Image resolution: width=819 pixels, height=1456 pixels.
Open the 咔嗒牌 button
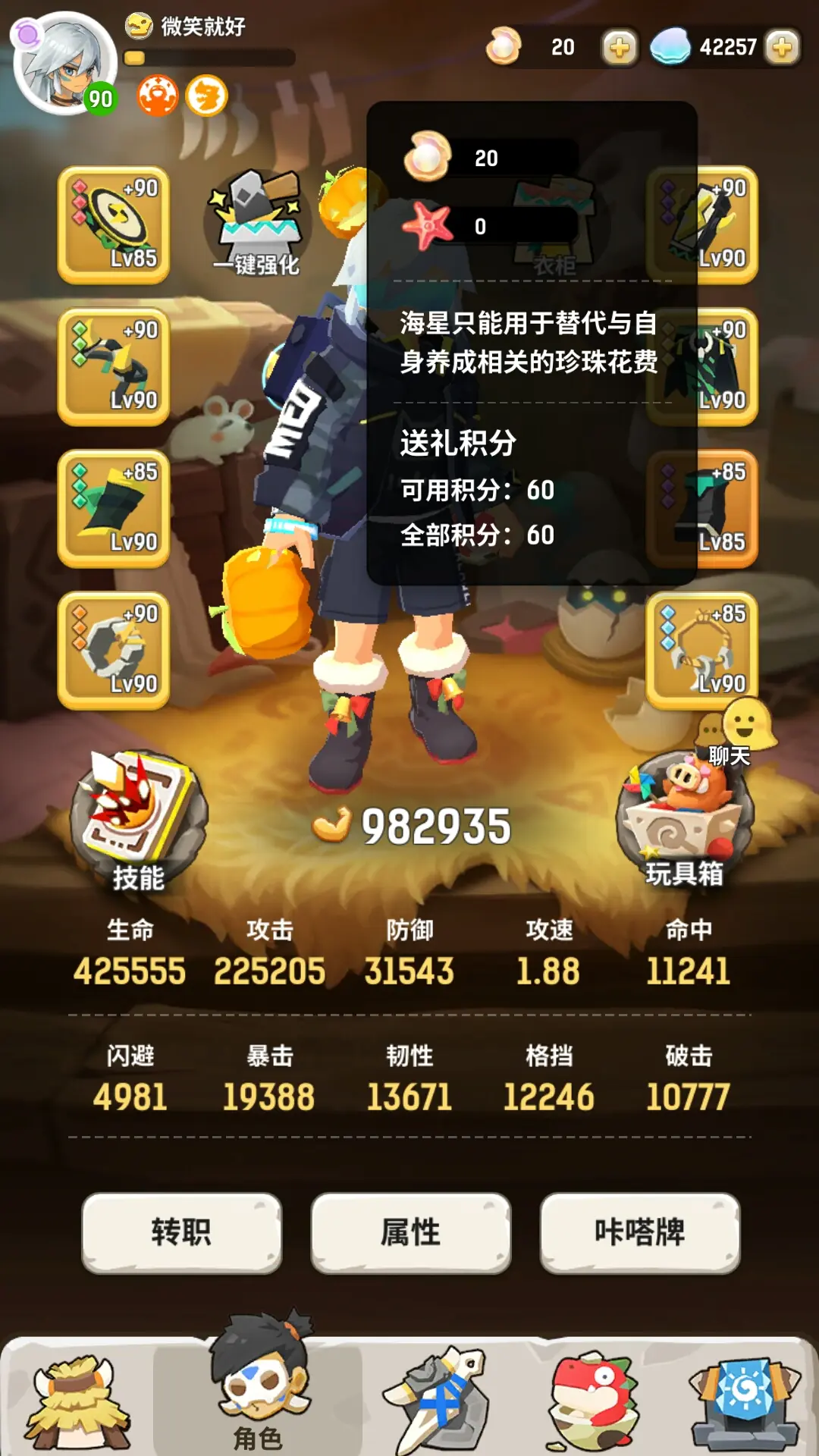pyautogui.click(x=639, y=1232)
